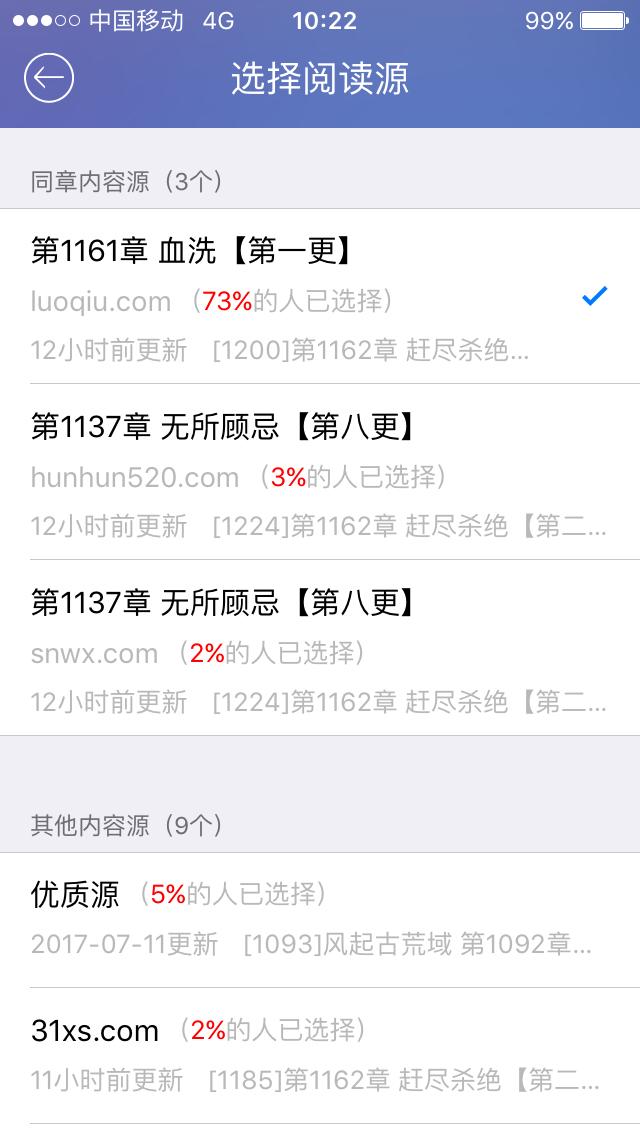This screenshot has width=640, height=1136.
Task: Switch to the snwx.com source
Action: (x=320, y=648)
